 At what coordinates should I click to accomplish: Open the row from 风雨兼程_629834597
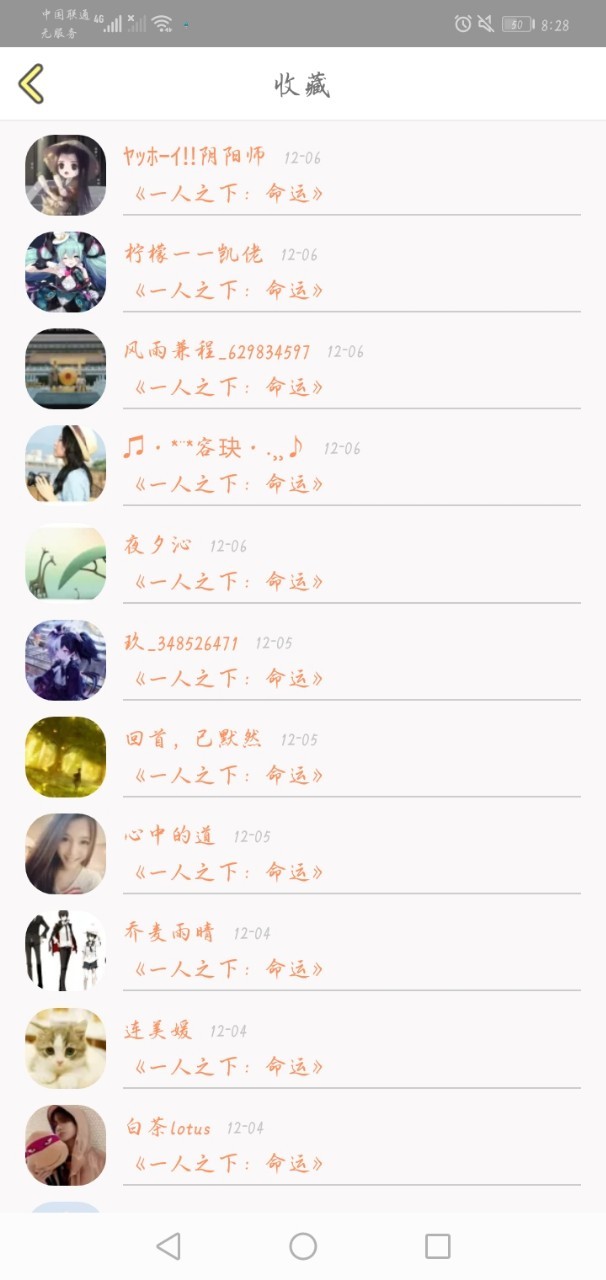pos(303,369)
